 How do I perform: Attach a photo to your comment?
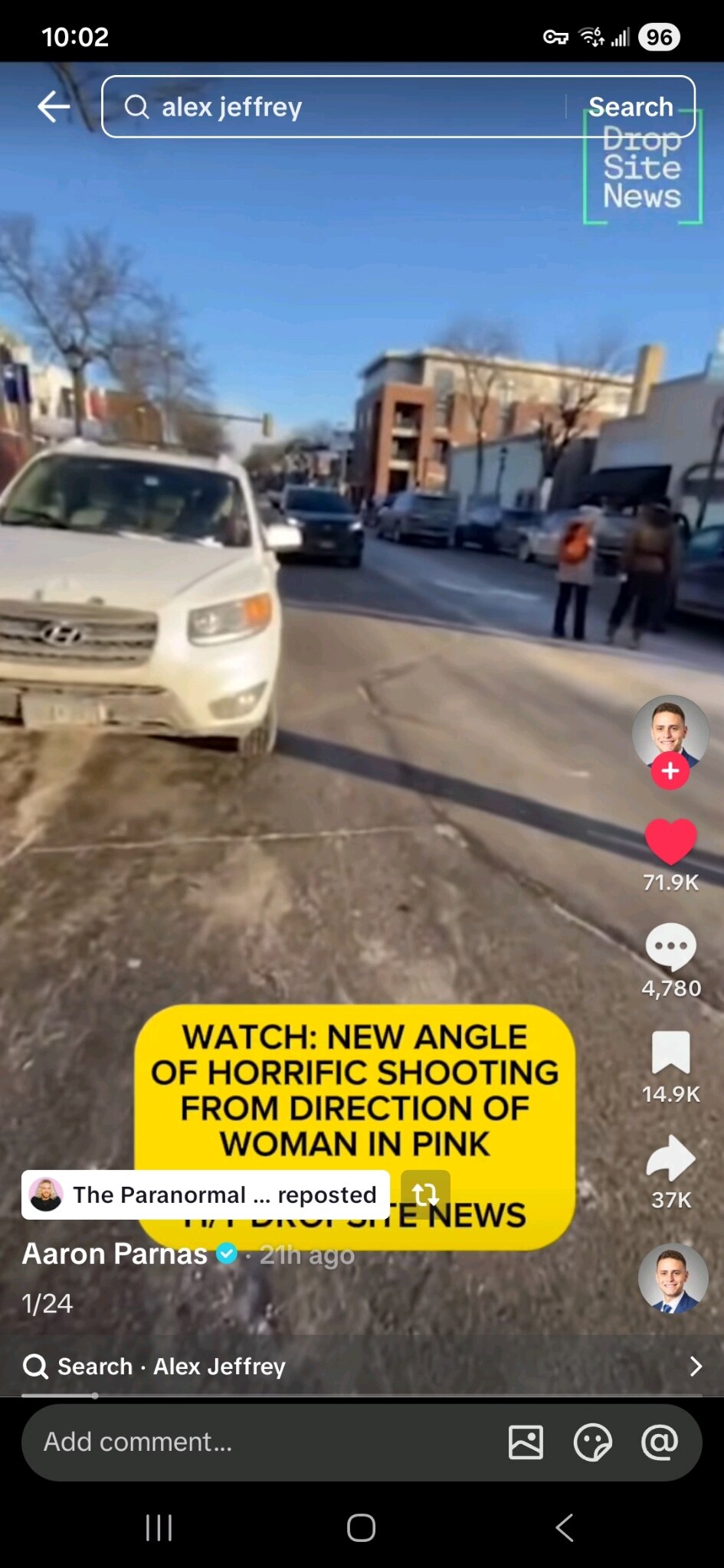pos(526,1442)
